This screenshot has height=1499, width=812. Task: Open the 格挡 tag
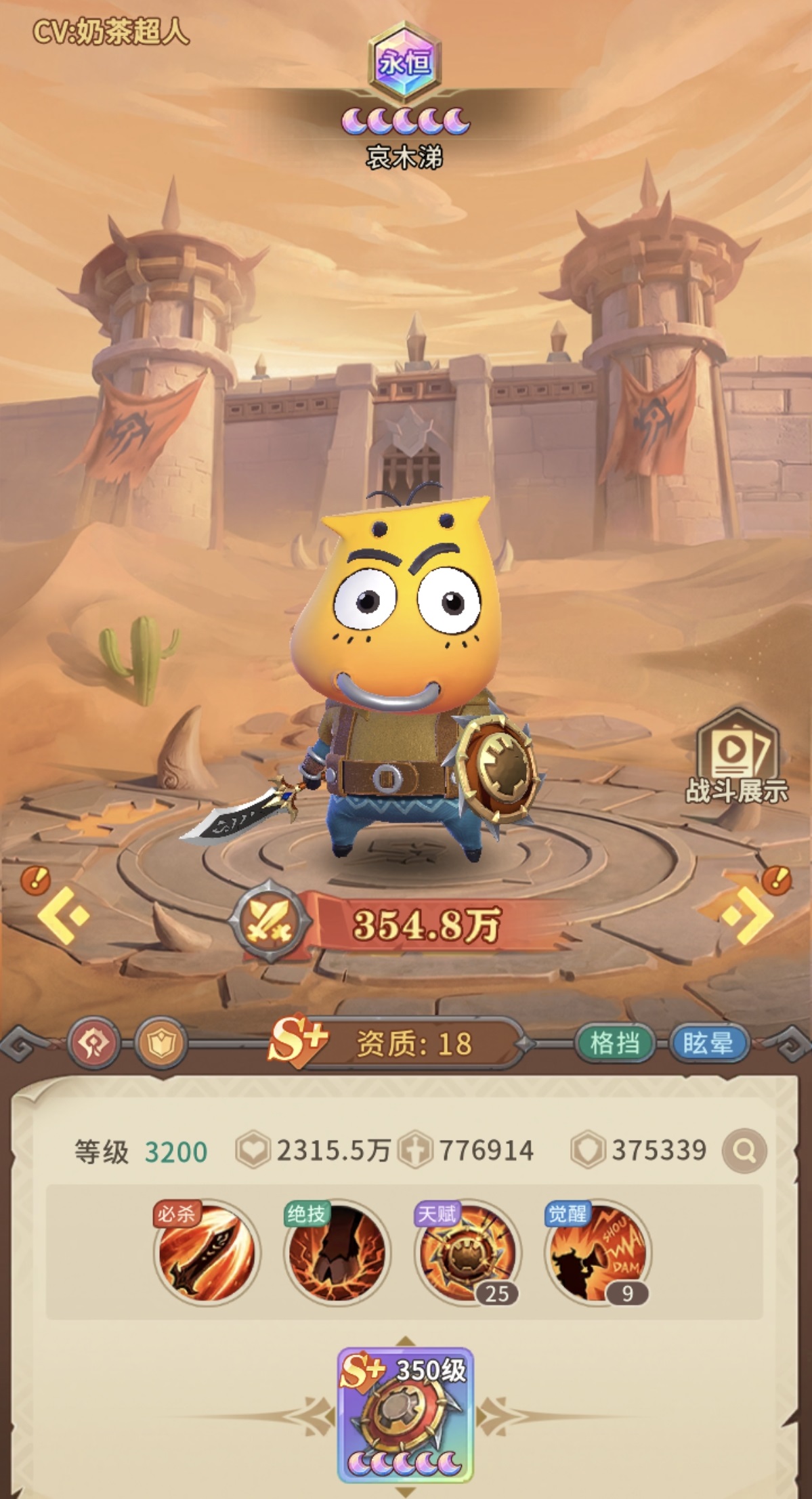click(x=615, y=1043)
